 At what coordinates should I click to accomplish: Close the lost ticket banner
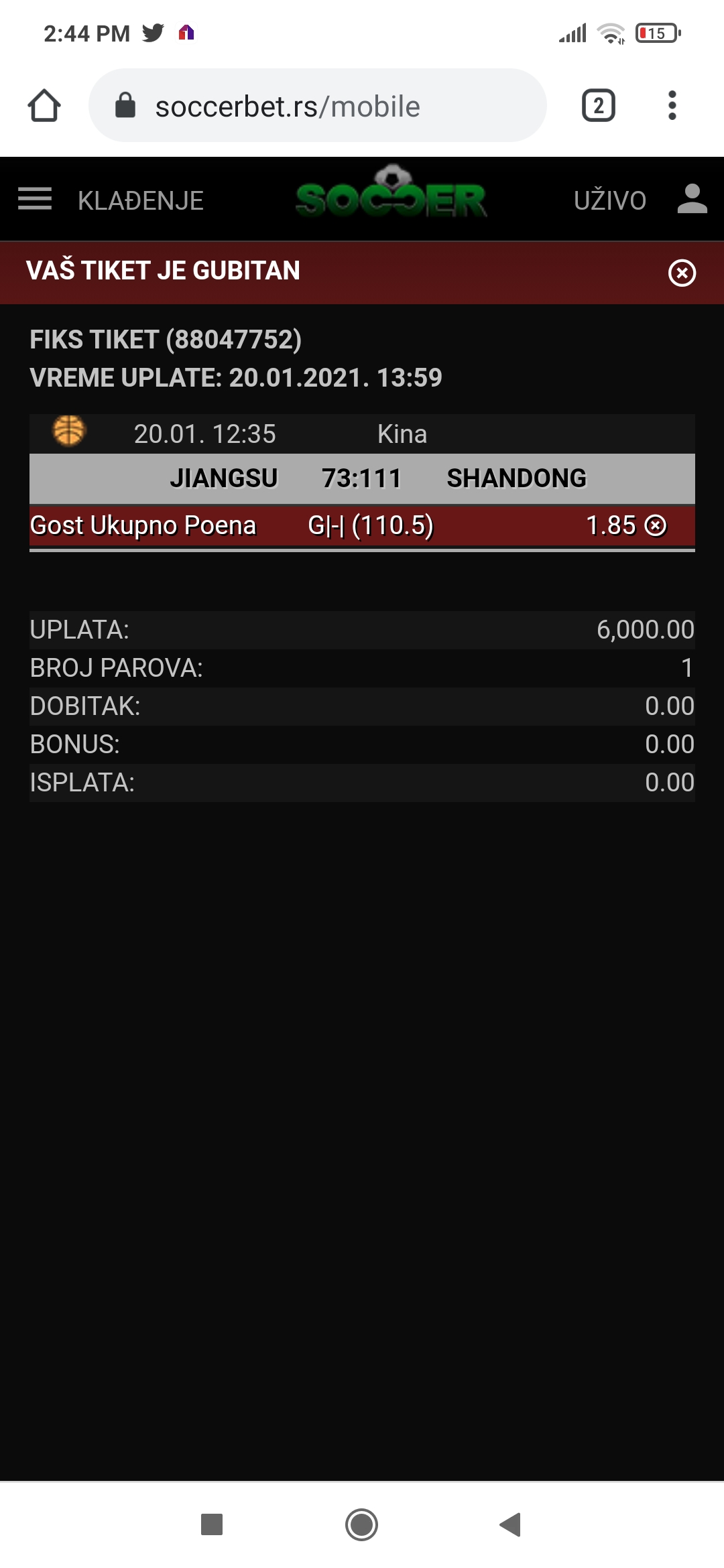point(682,273)
